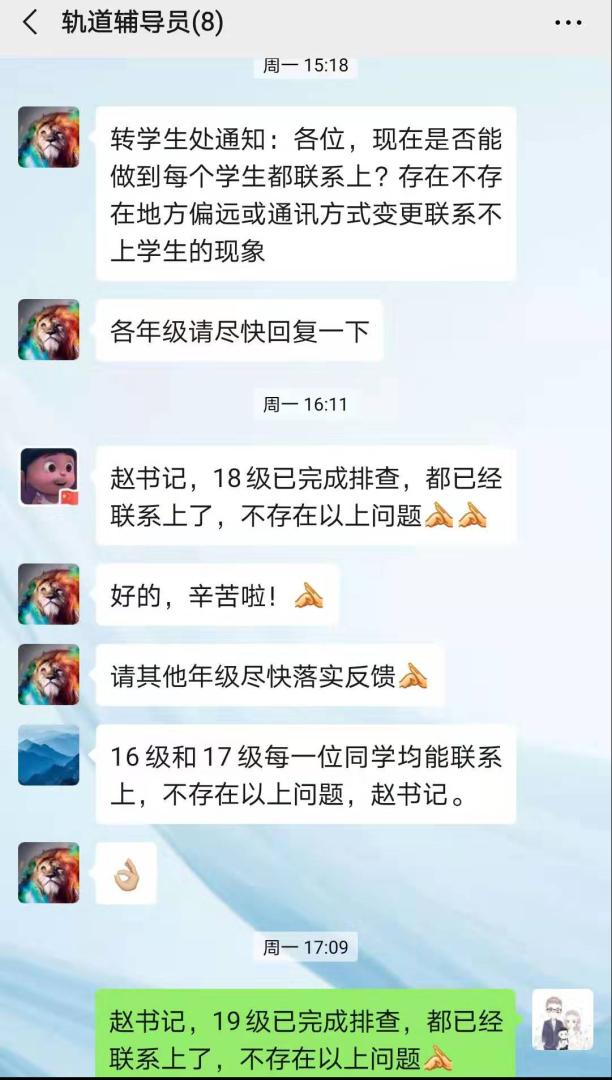This screenshot has width=612, height=1080.
Task: Tap the avatar beside the OK hand emoji
Action: click(x=48, y=872)
